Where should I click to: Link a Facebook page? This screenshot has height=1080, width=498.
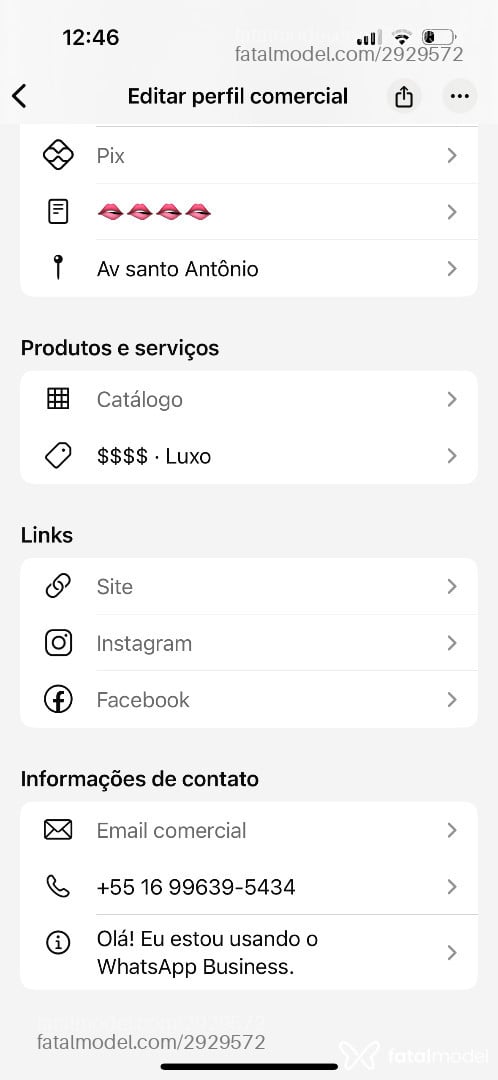click(249, 700)
